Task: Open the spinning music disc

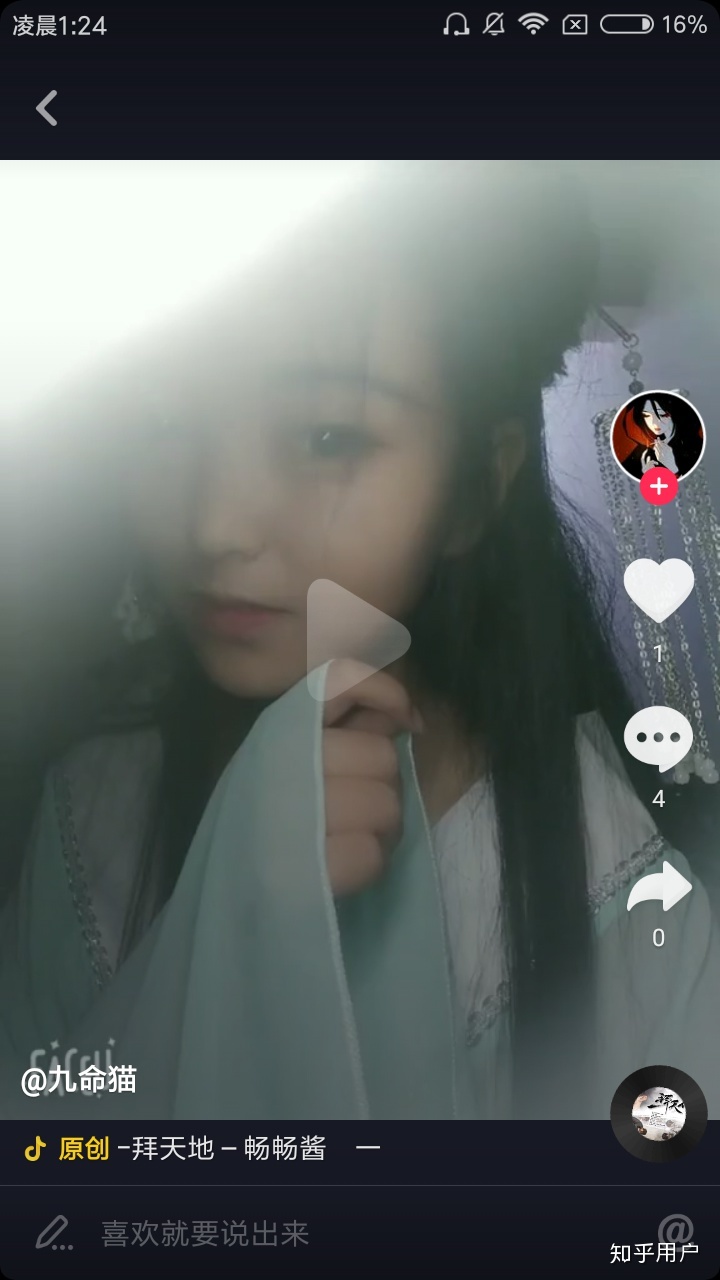Action: [x=658, y=1113]
